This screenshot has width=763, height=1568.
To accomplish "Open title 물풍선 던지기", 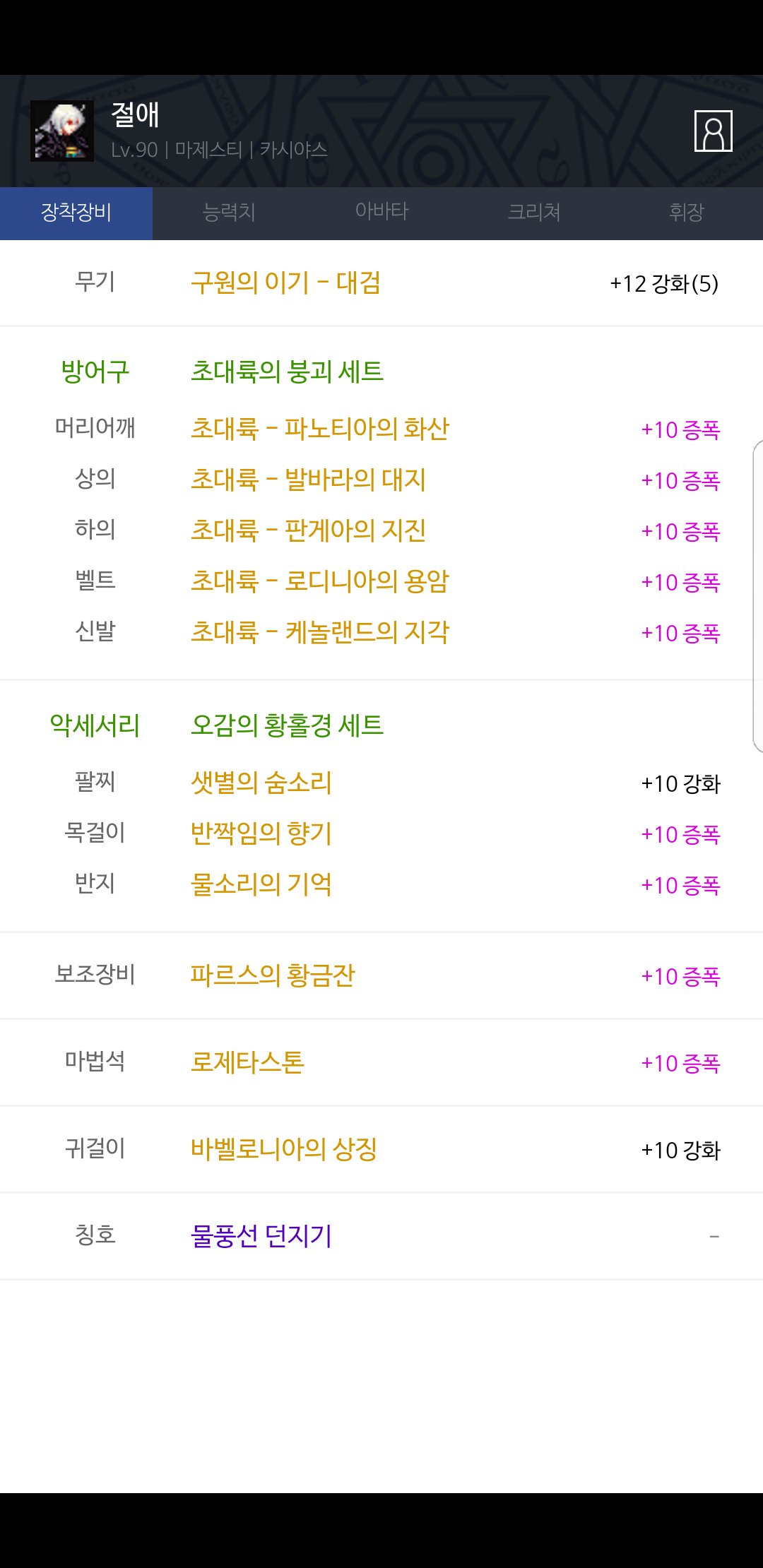I will click(x=261, y=1236).
